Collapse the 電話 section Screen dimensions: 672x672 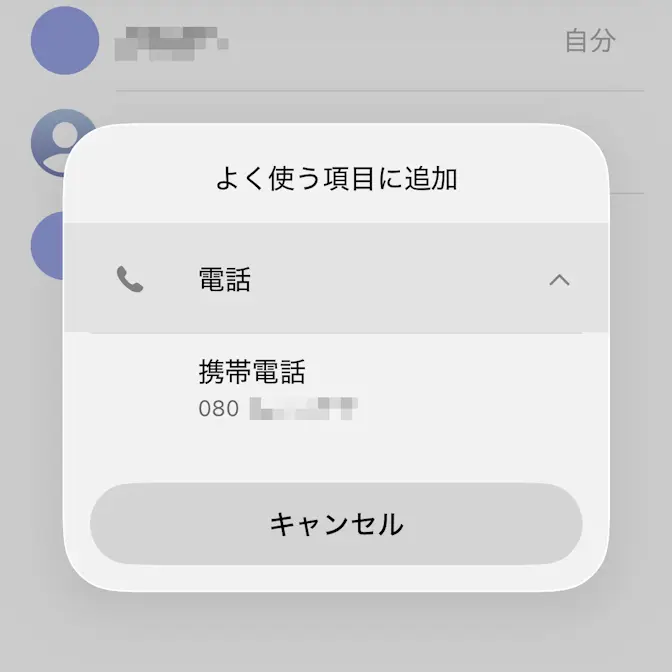[559, 280]
